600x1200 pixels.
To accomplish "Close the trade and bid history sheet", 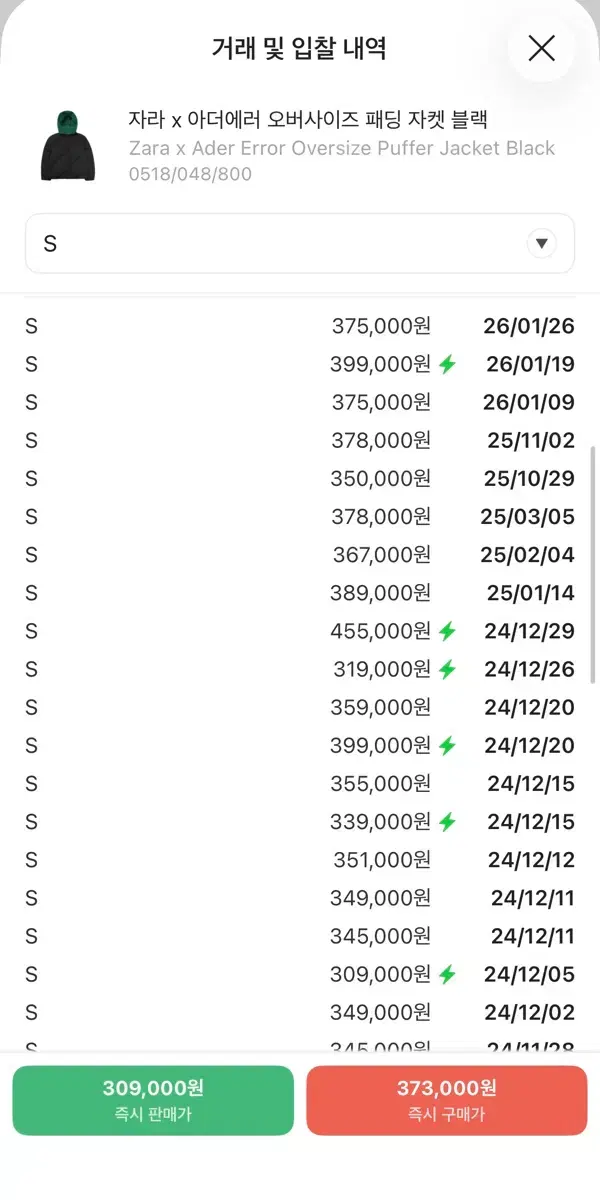I will point(541,48).
